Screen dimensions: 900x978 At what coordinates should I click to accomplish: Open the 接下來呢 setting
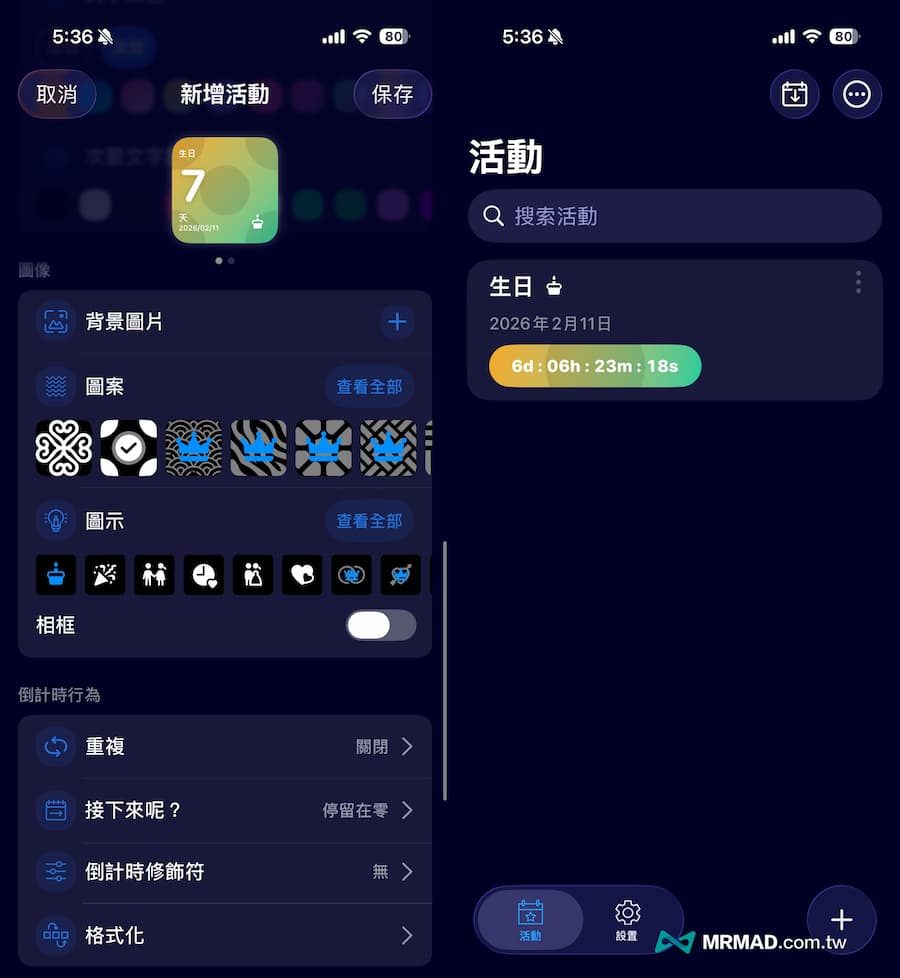[225, 810]
